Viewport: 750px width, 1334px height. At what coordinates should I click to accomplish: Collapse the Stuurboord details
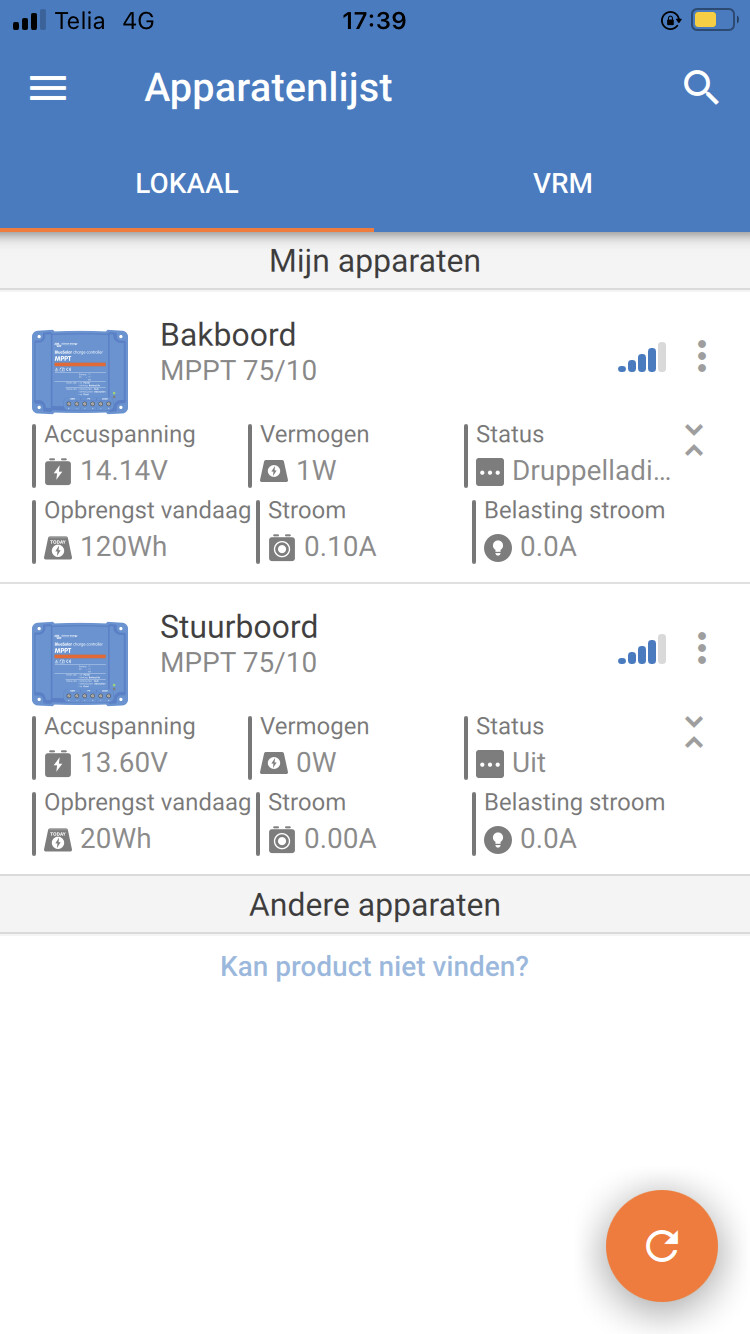click(x=694, y=732)
